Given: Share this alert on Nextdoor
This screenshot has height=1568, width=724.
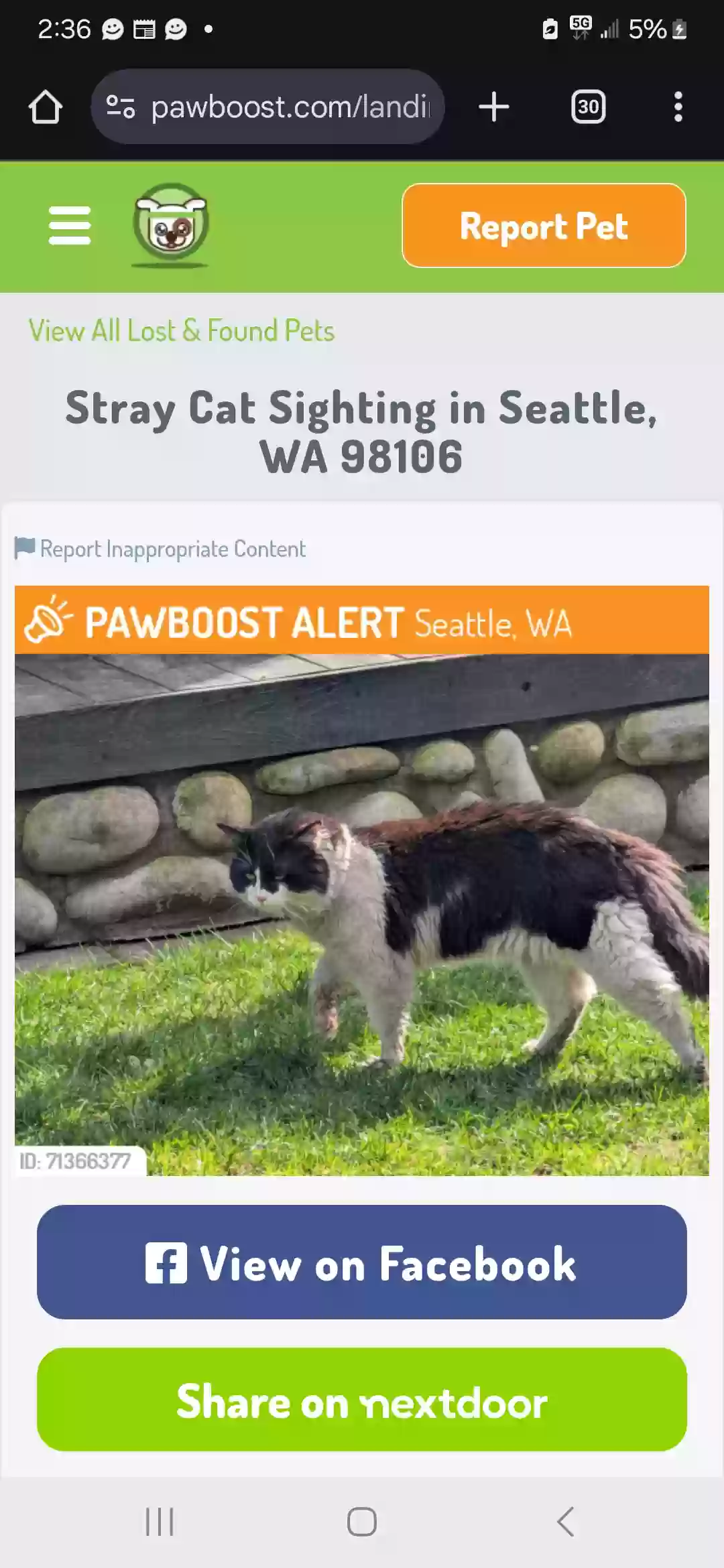Looking at the screenshot, I should (362, 1400).
